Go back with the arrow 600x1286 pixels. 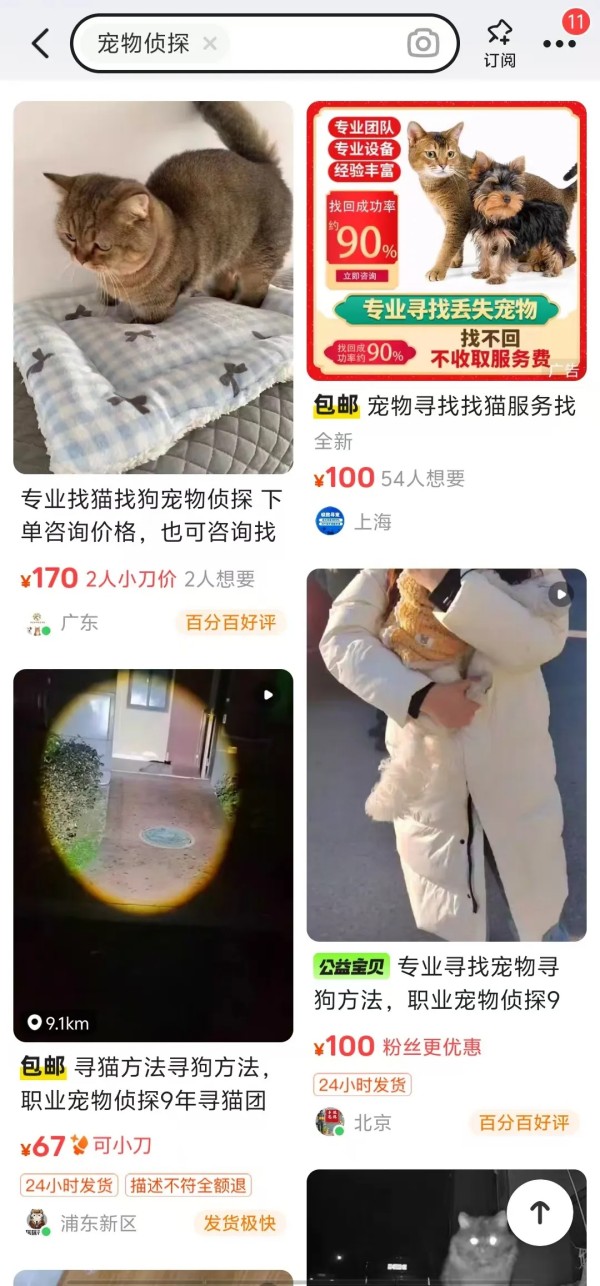(x=40, y=43)
